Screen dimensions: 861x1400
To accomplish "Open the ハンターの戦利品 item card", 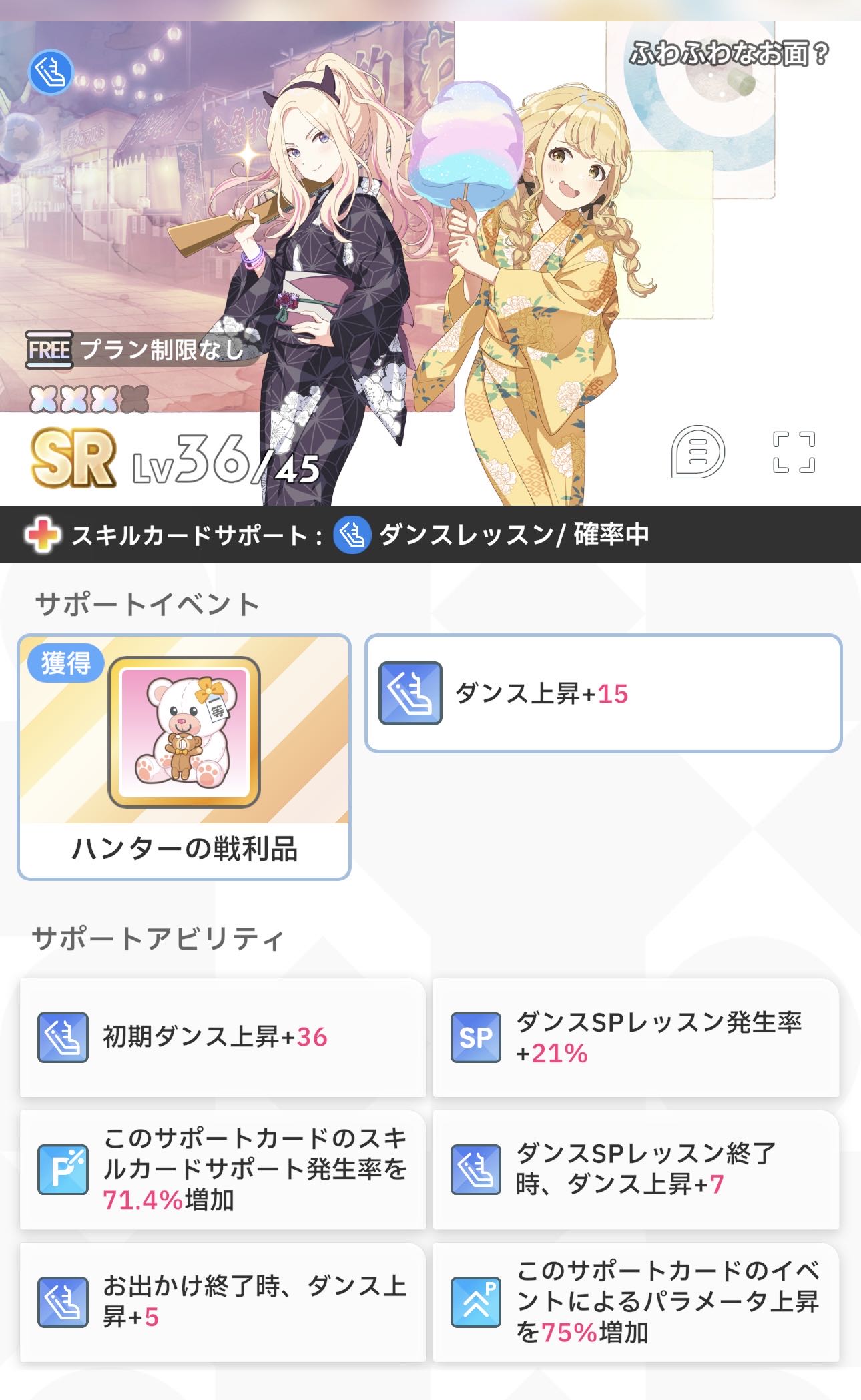I will [x=184, y=757].
